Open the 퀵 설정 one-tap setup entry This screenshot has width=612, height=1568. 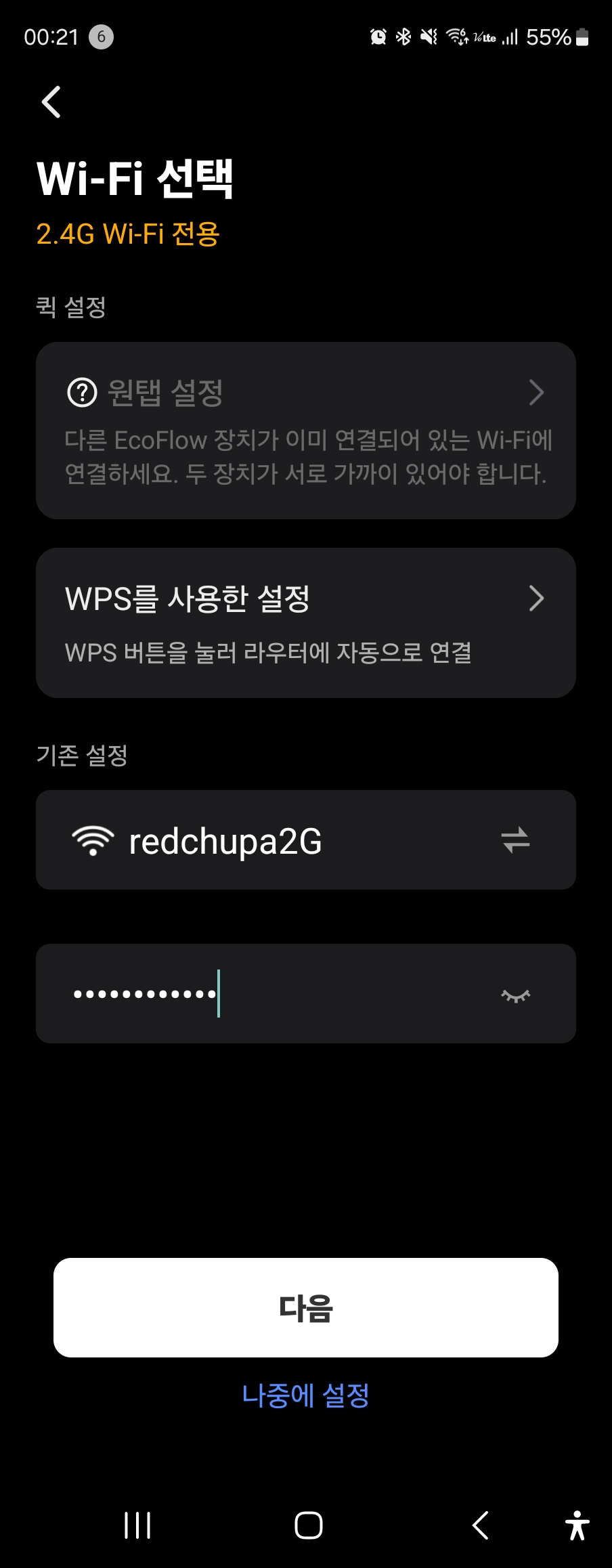click(305, 430)
